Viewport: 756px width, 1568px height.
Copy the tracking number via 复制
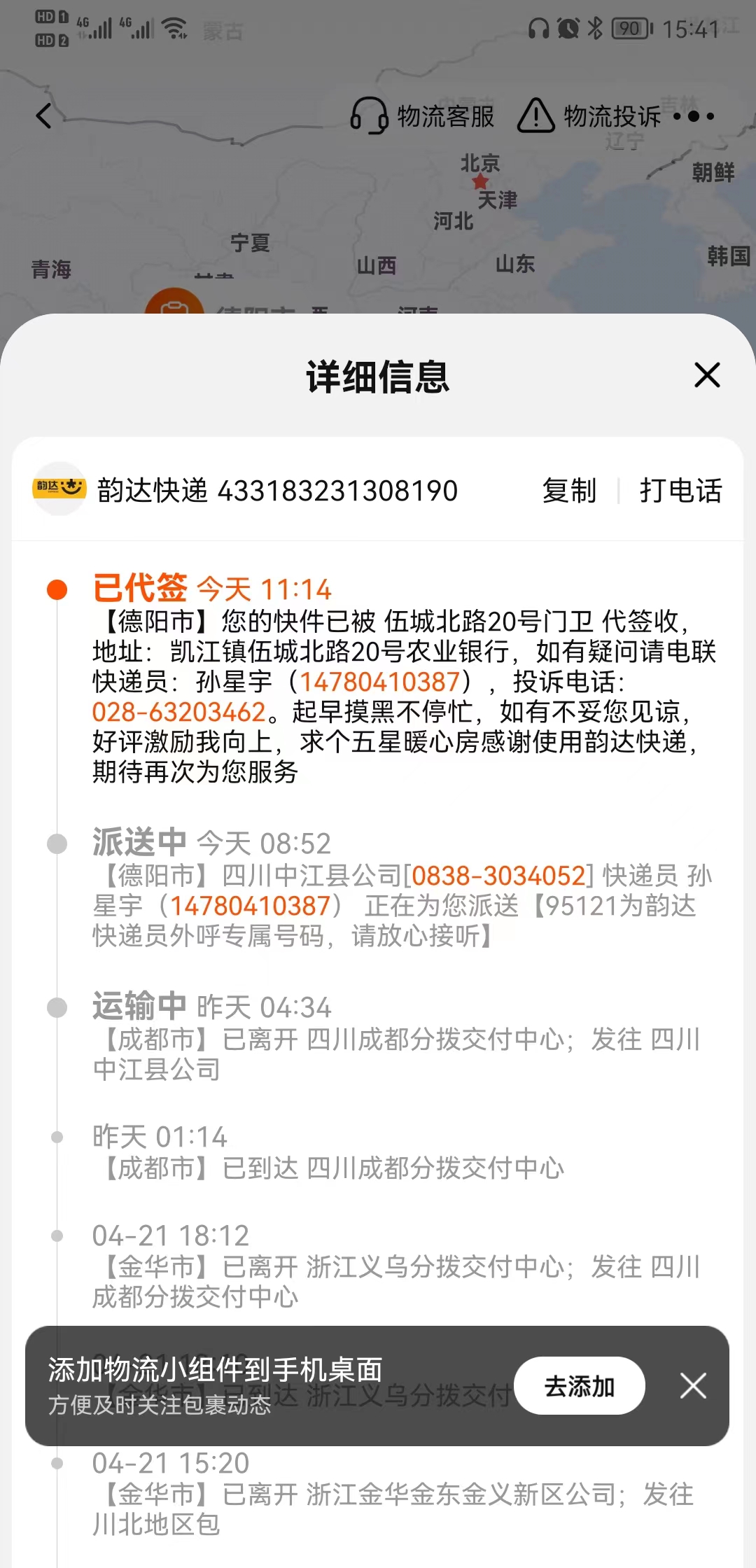pyautogui.click(x=569, y=491)
